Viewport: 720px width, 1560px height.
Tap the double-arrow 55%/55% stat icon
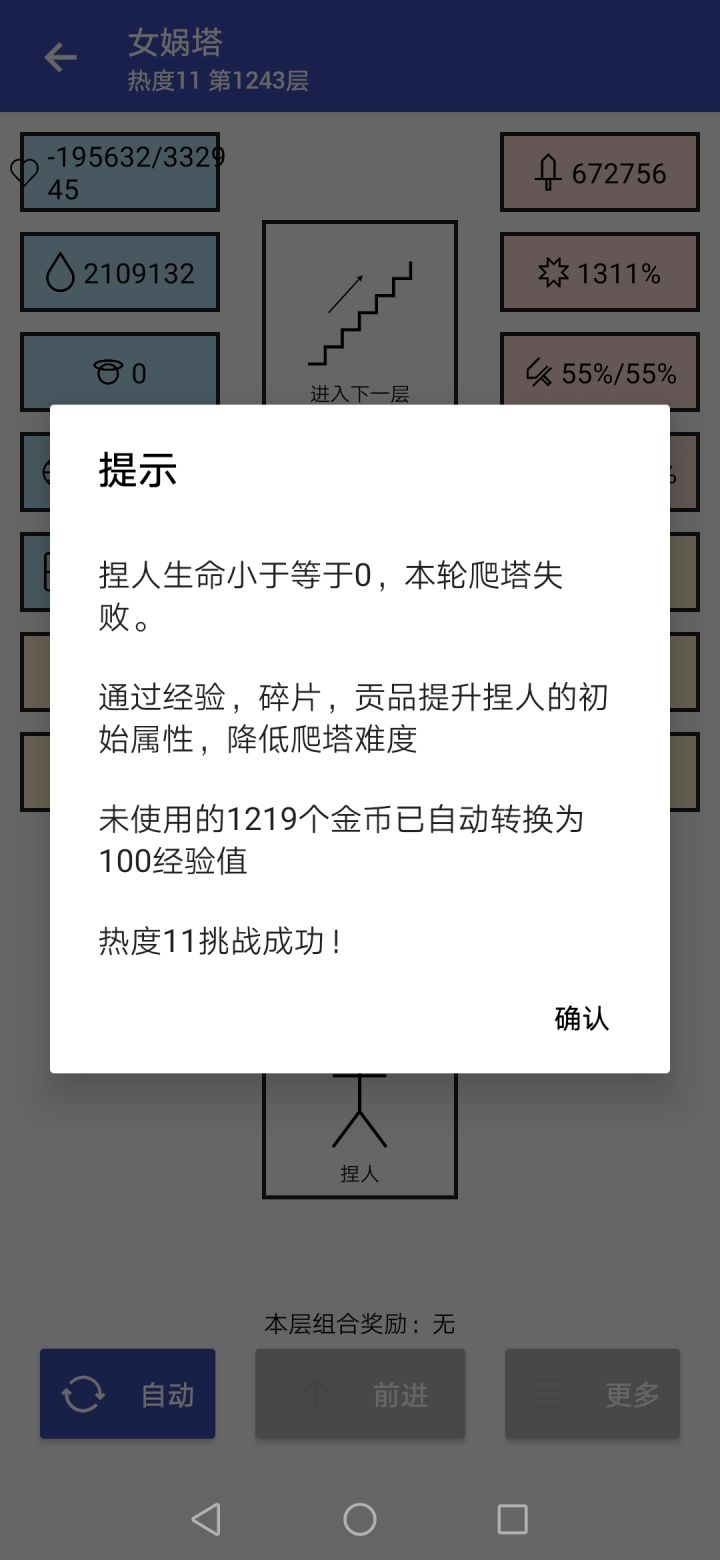click(x=537, y=372)
